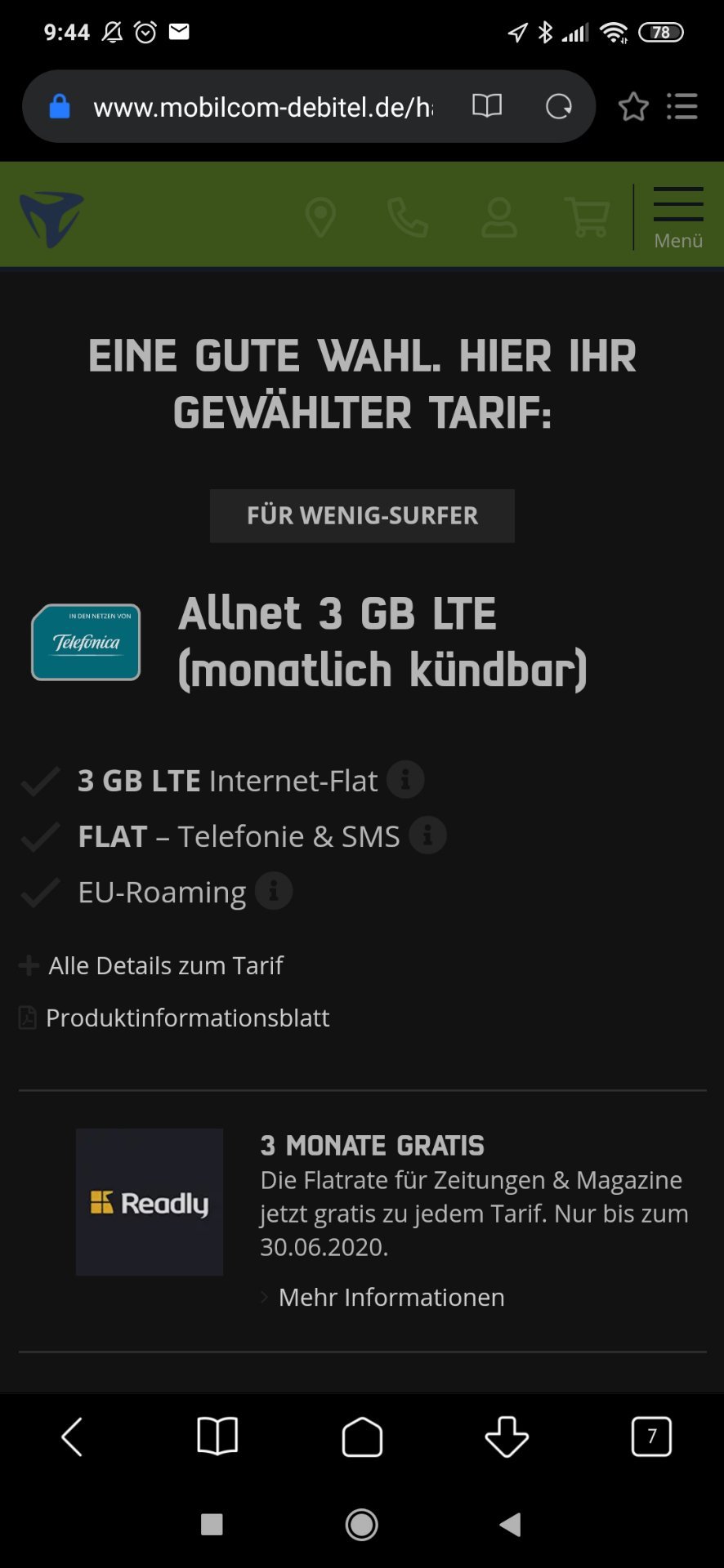Open the user account icon
Image resolution: width=724 pixels, height=1568 pixels.
498,217
